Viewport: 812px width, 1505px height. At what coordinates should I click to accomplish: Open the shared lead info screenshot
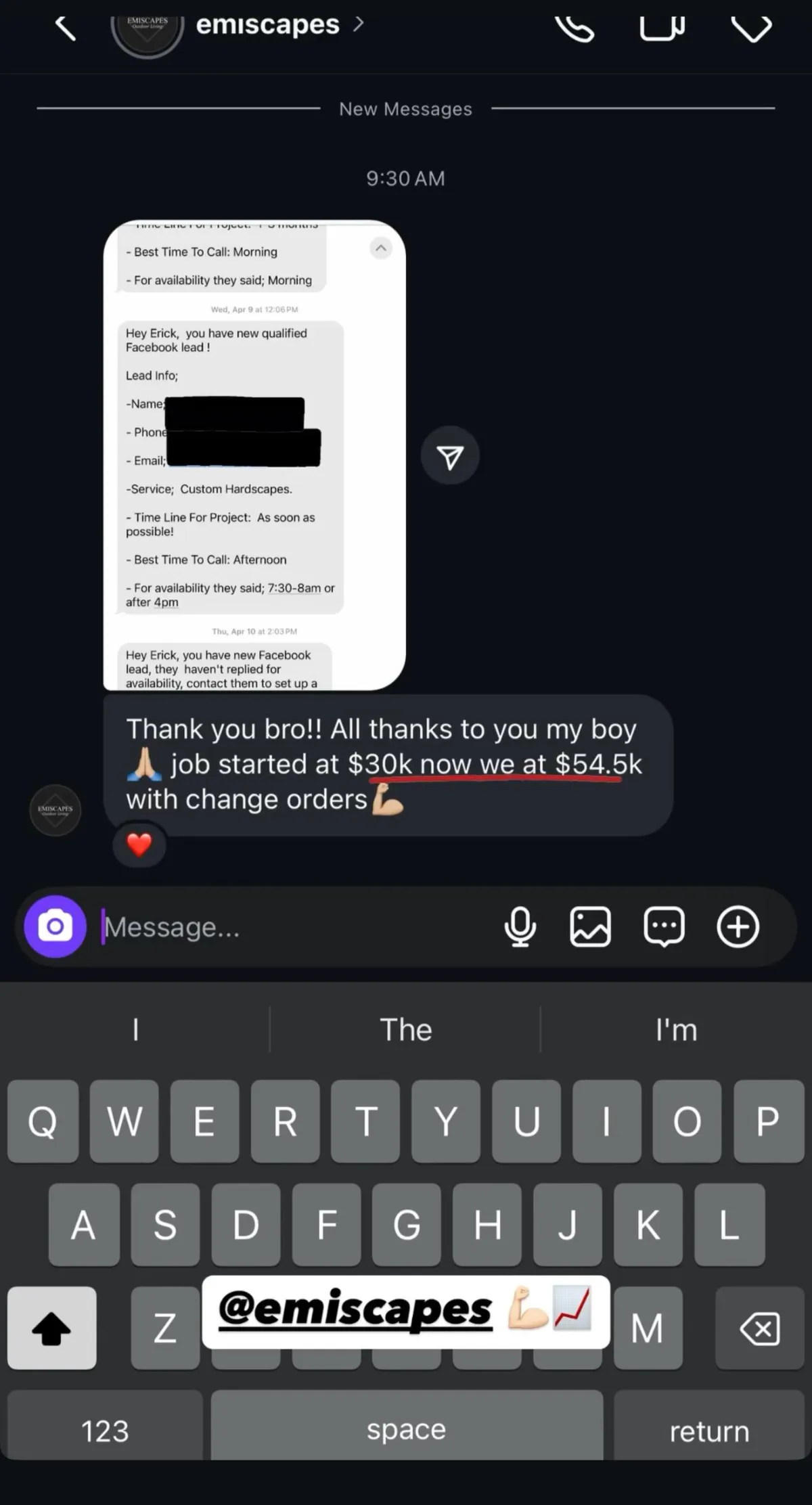point(254,455)
